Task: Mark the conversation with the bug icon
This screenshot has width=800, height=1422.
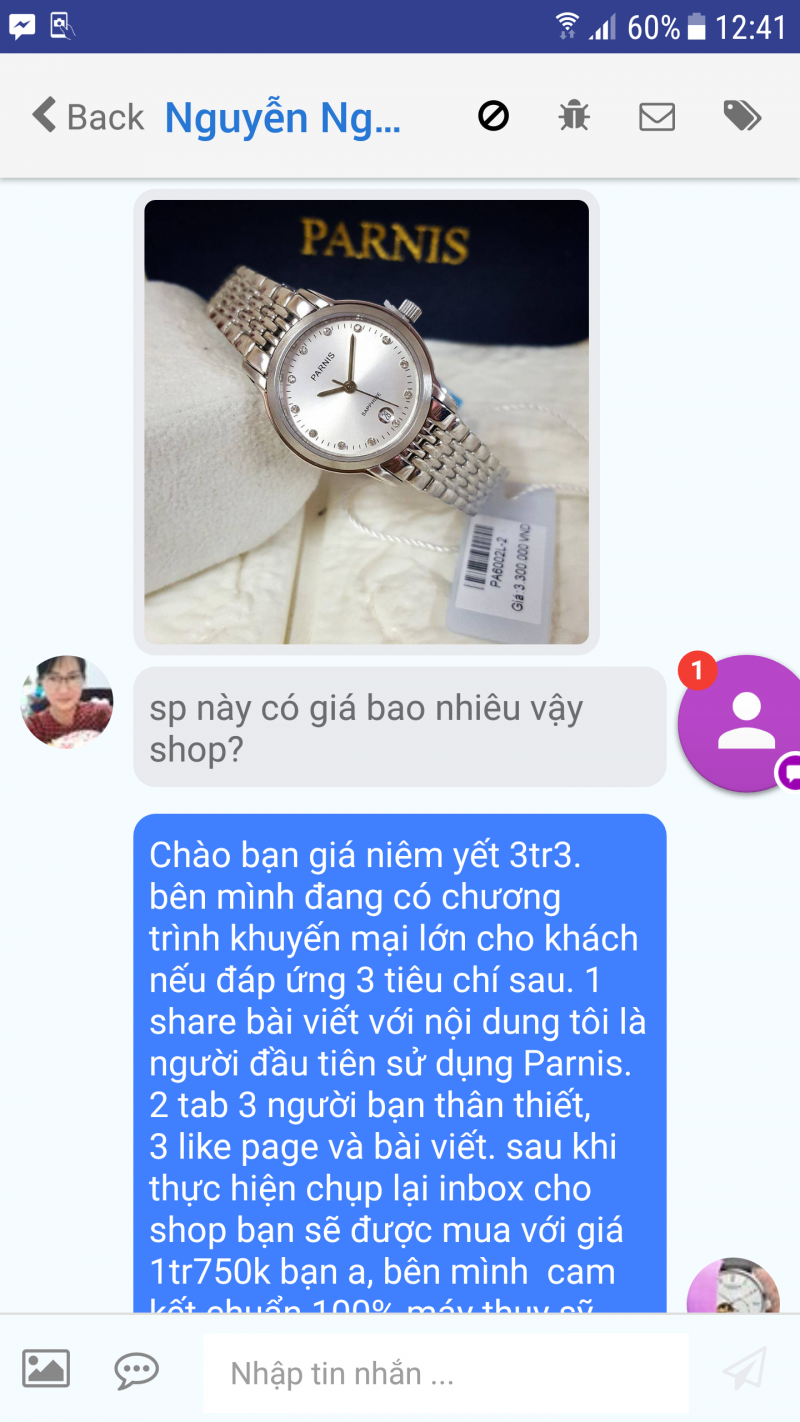Action: click(574, 117)
